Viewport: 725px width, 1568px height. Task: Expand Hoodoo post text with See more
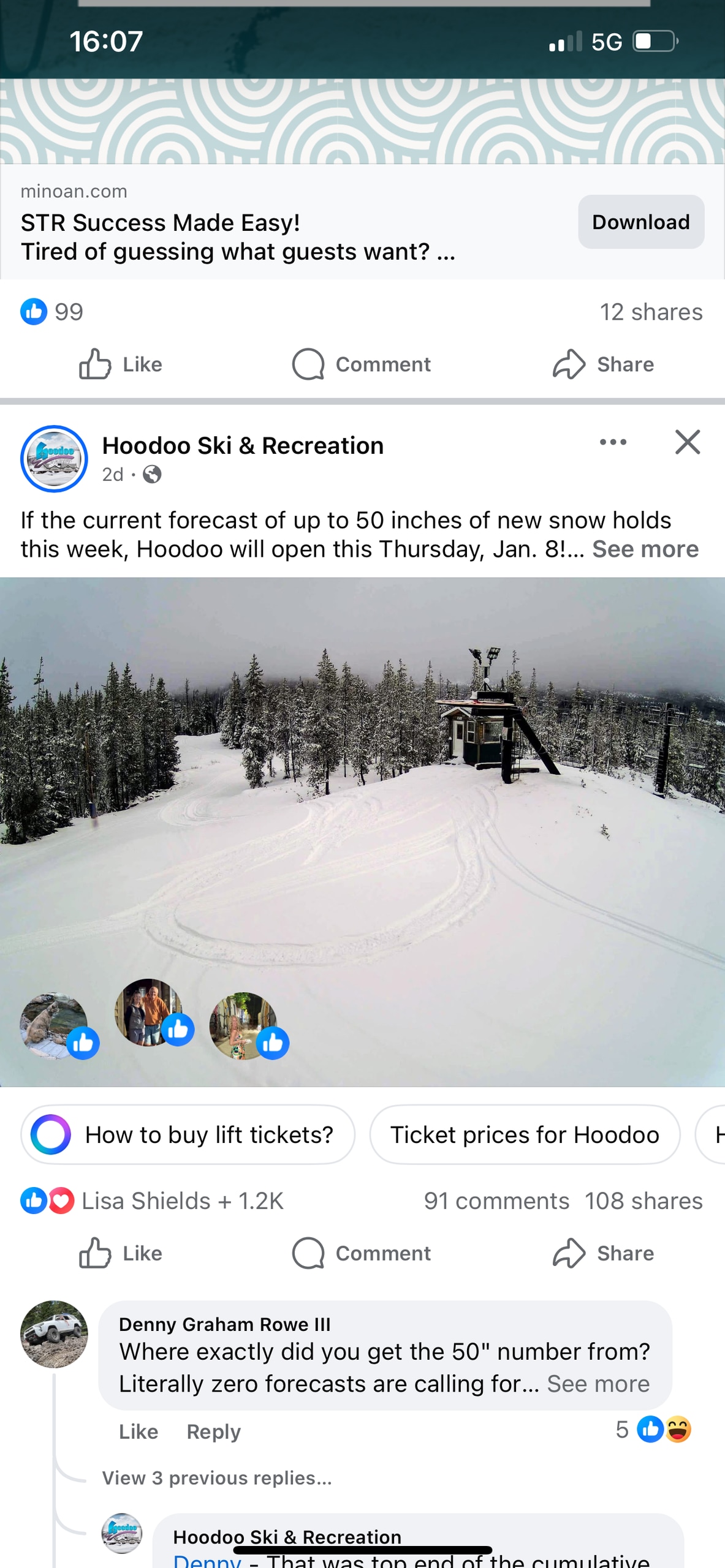(x=645, y=549)
